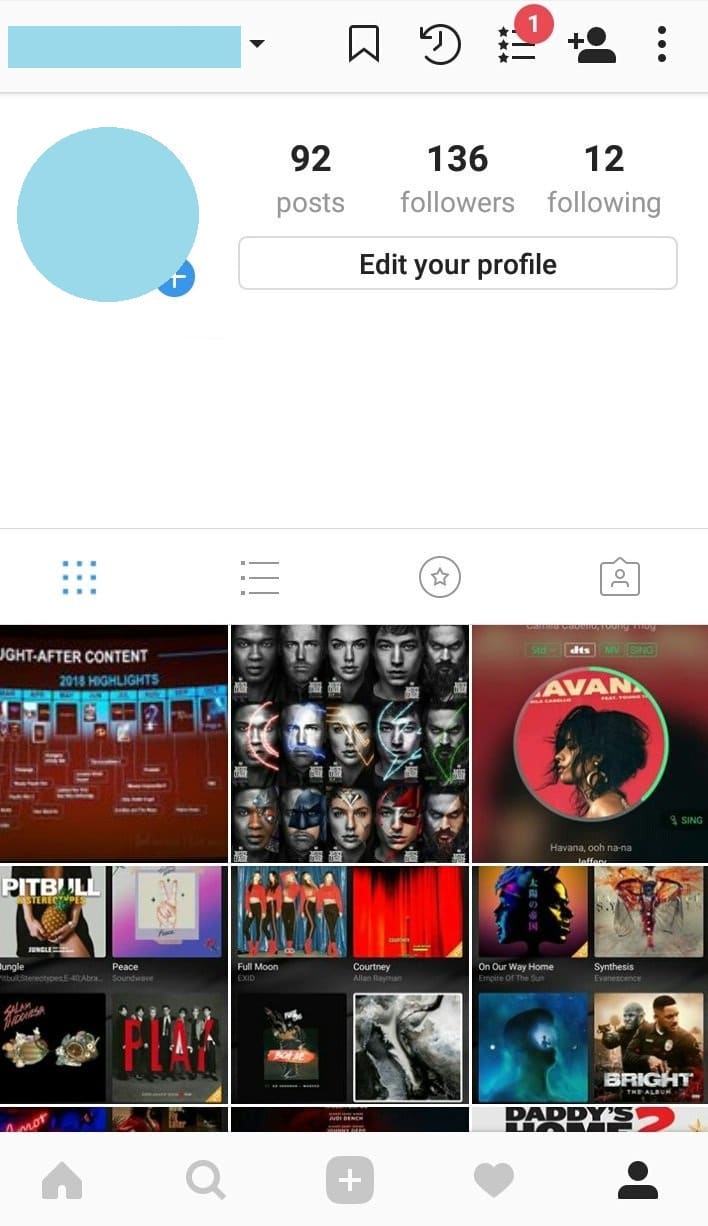Add a story via profile plus badge
This screenshot has width=708, height=1226.
176,277
